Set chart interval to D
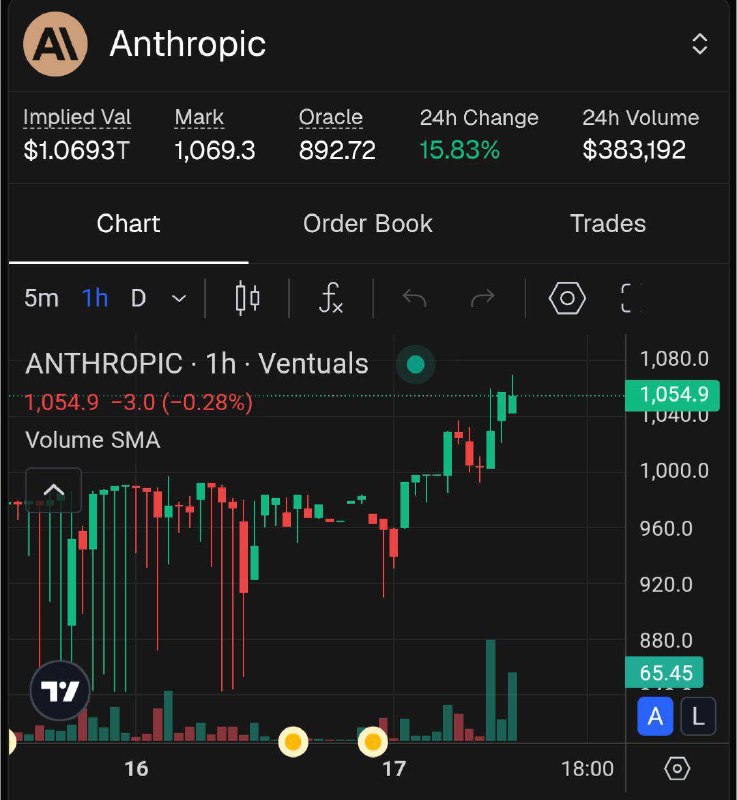Screen dimensions: 737x800 tap(138, 298)
